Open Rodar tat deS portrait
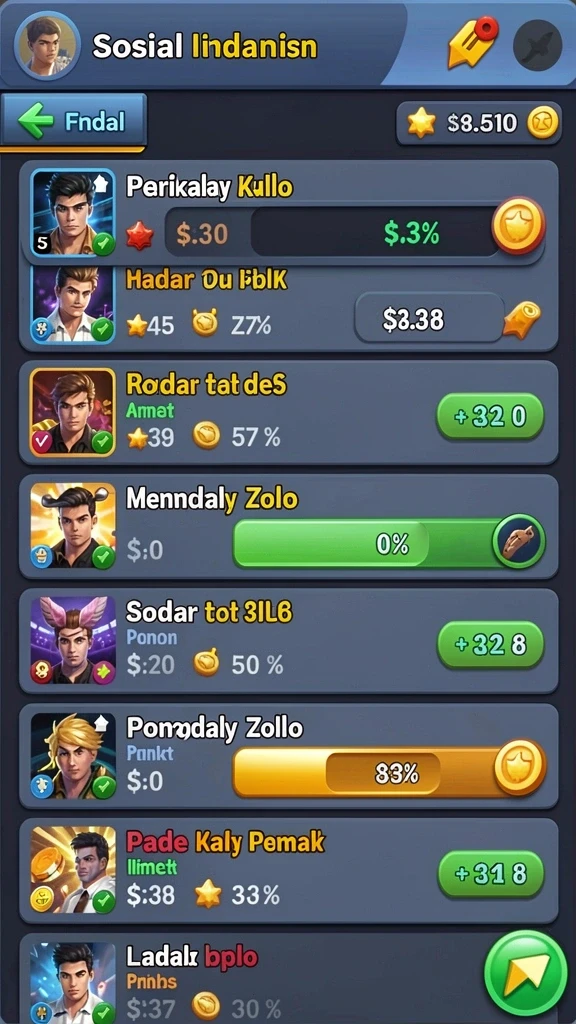Image resolution: width=576 pixels, height=1024 pixels. pyautogui.click(x=72, y=412)
